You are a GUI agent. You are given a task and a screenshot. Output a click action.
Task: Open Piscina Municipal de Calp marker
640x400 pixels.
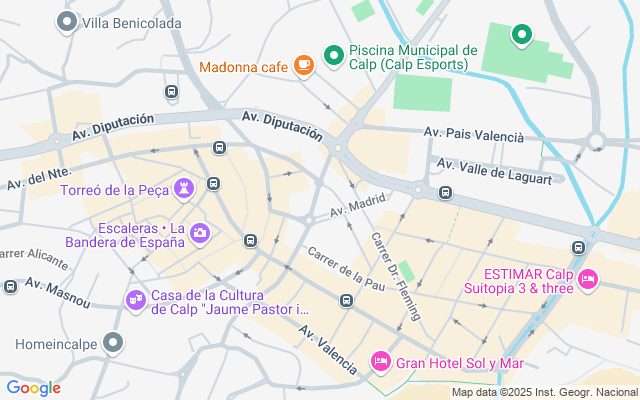[334, 53]
